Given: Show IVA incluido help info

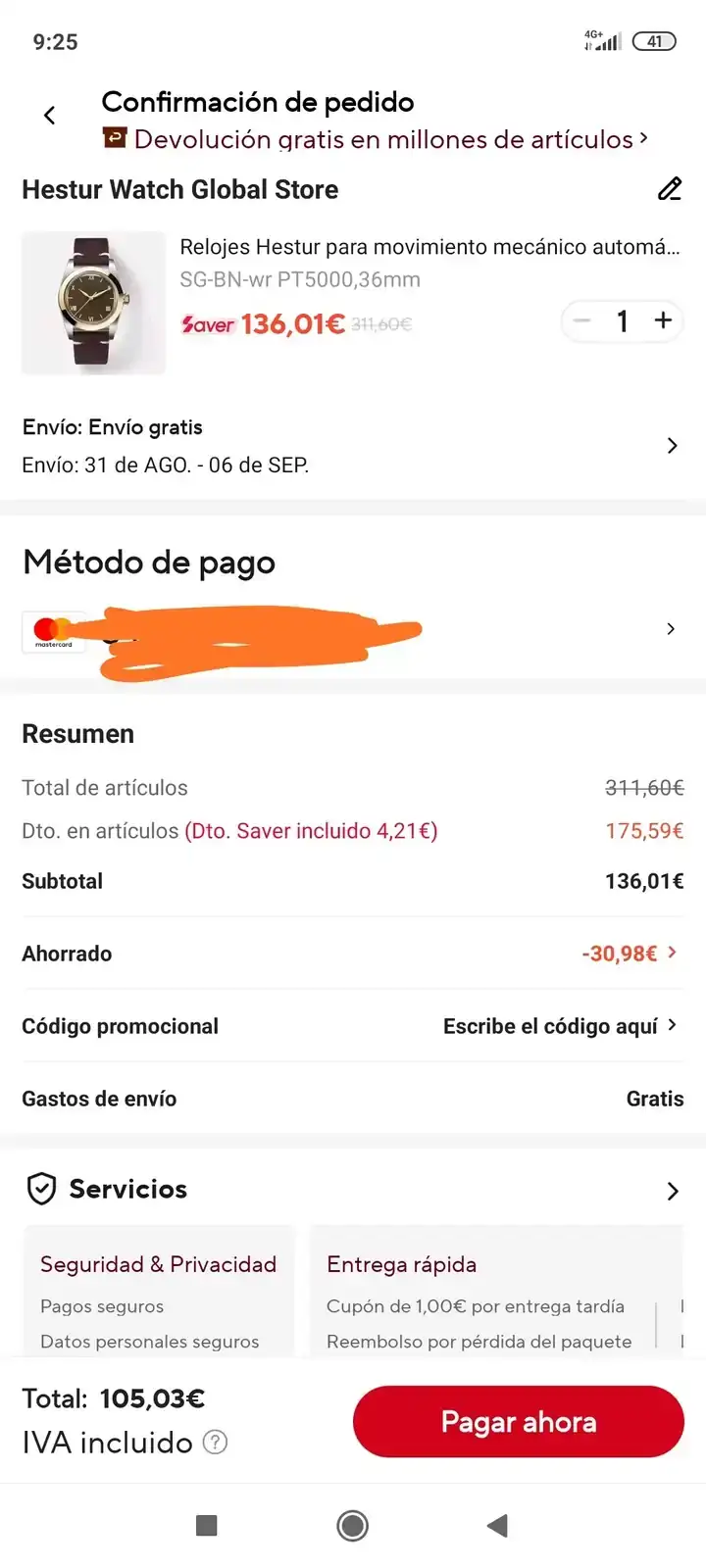Looking at the screenshot, I should coord(215,1443).
